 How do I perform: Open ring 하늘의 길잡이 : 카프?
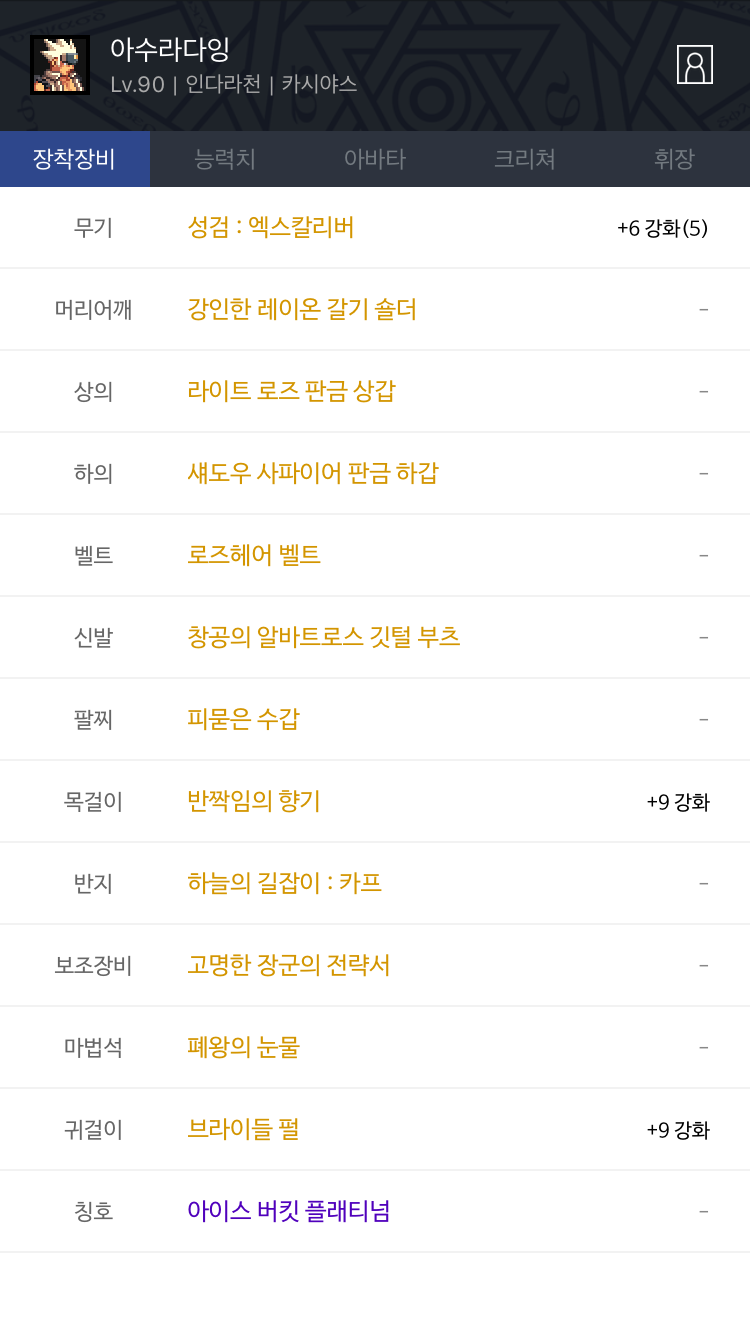[x=285, y=883]
